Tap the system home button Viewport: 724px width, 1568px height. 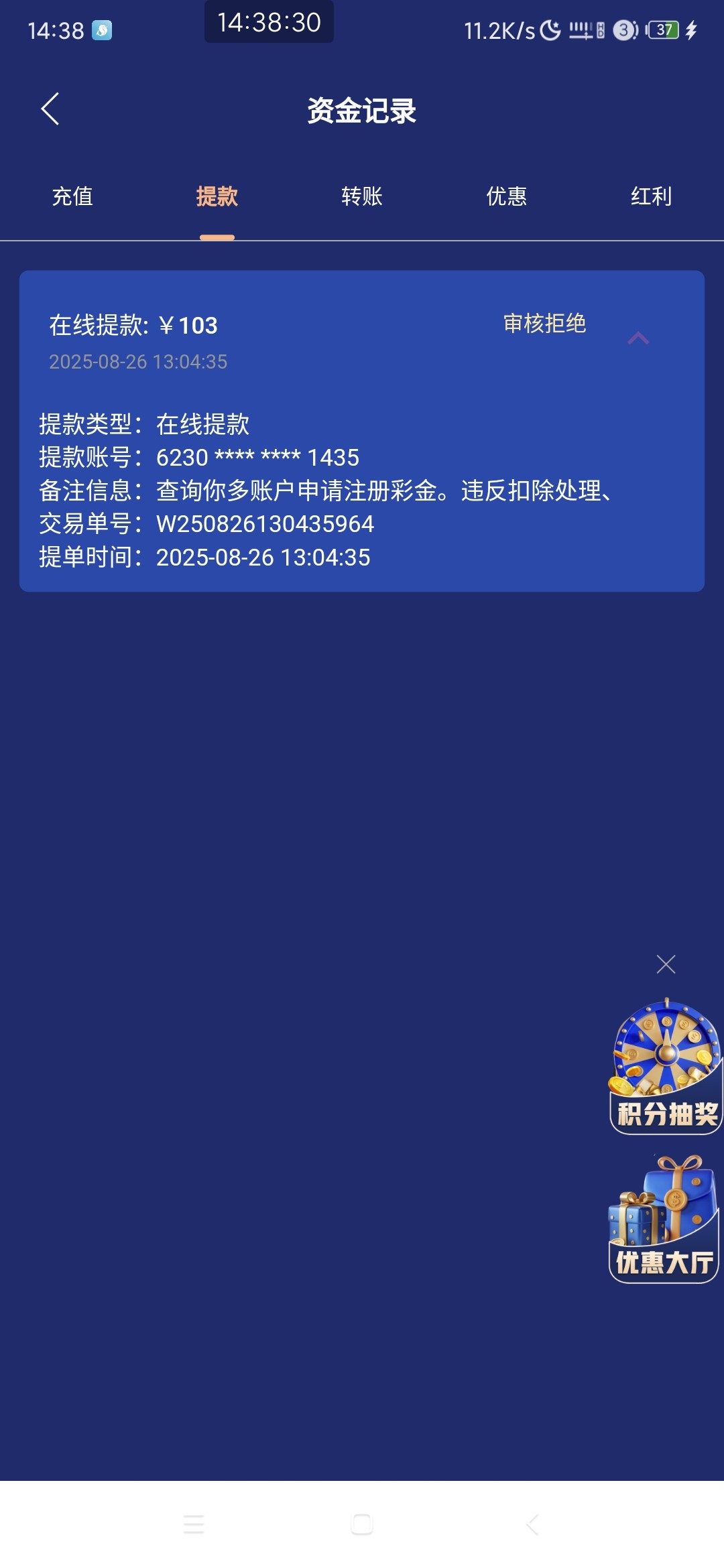pos(362,1524)
